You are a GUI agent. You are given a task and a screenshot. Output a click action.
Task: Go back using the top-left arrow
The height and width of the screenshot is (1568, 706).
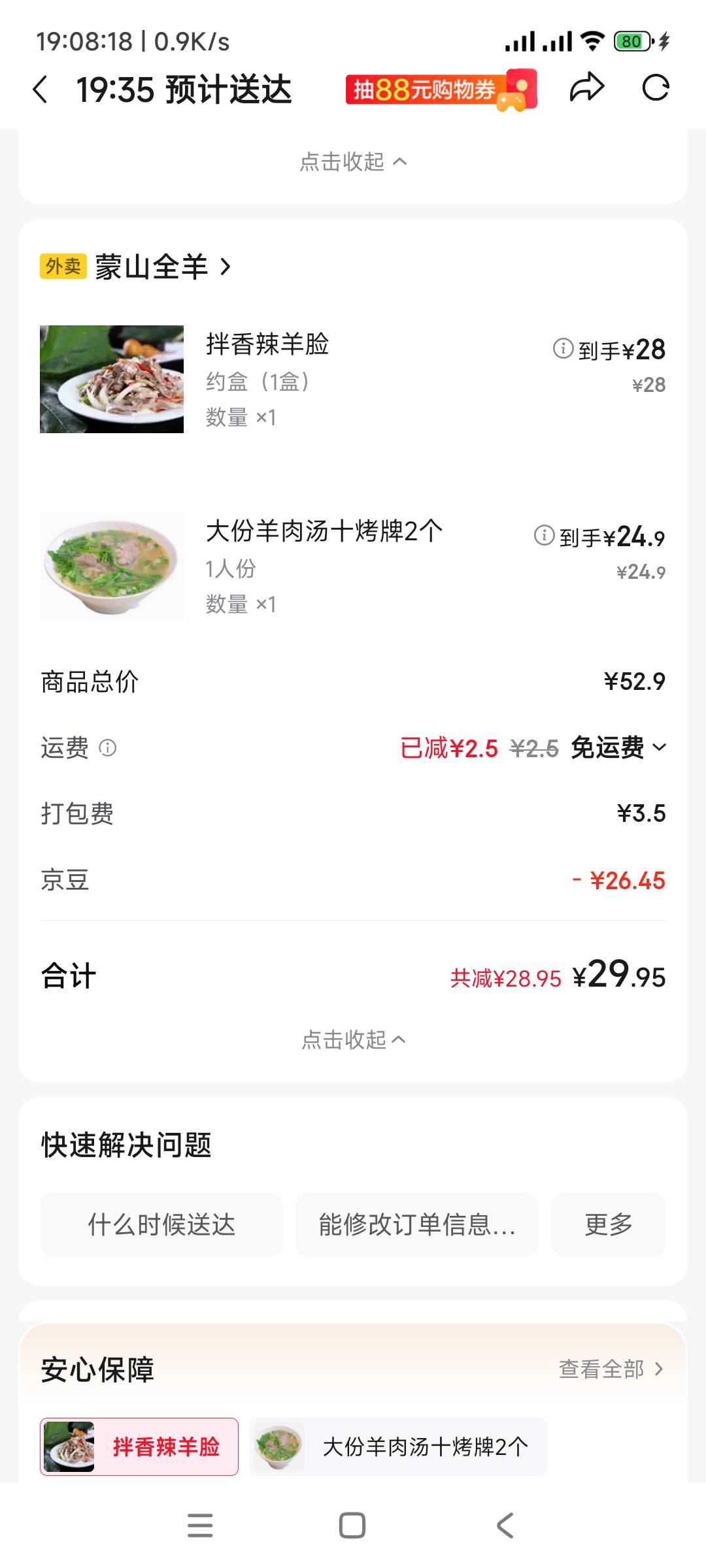41,90
